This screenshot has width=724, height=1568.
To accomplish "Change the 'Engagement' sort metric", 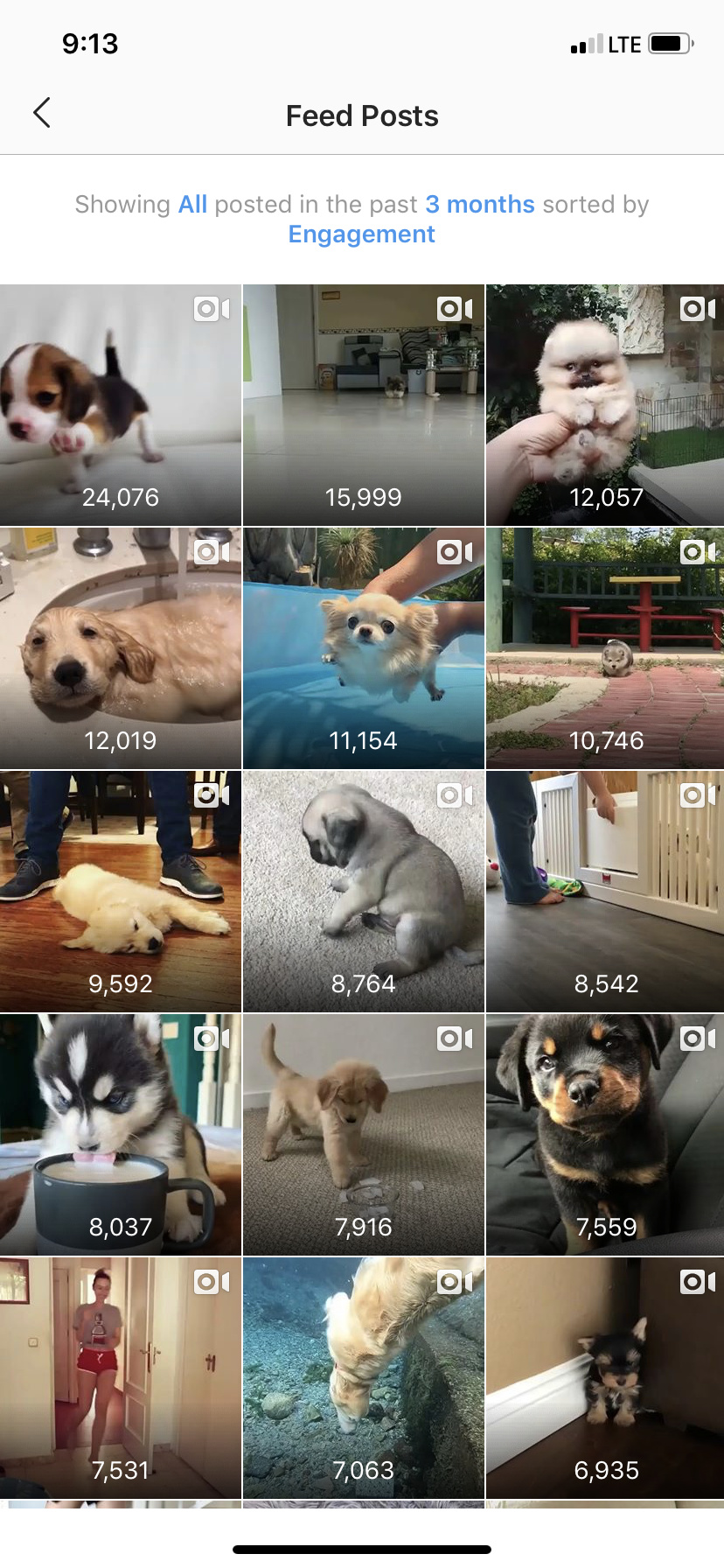I will [x=362, y=234].
